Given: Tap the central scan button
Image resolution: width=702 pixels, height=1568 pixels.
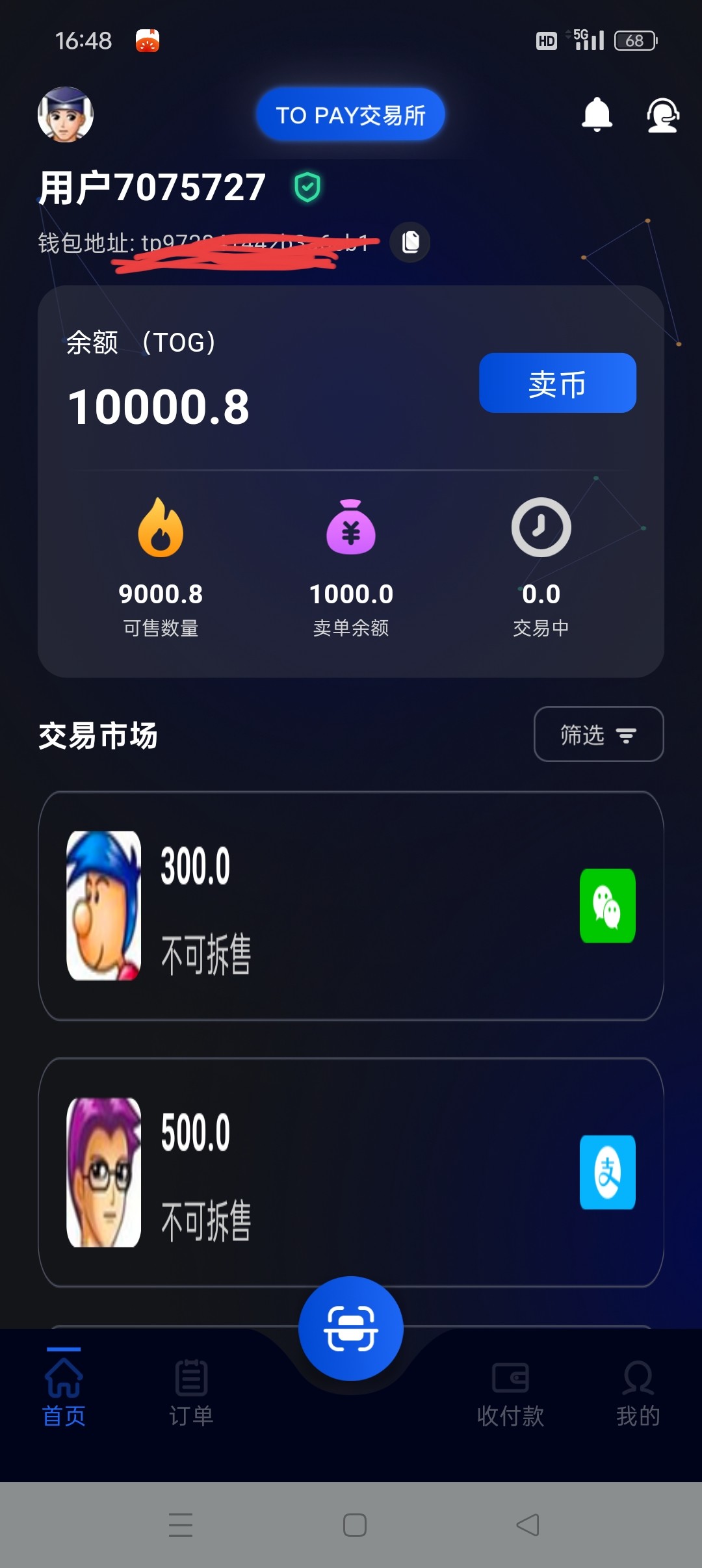Looking at the screenshot, I should pos(351,1328).
